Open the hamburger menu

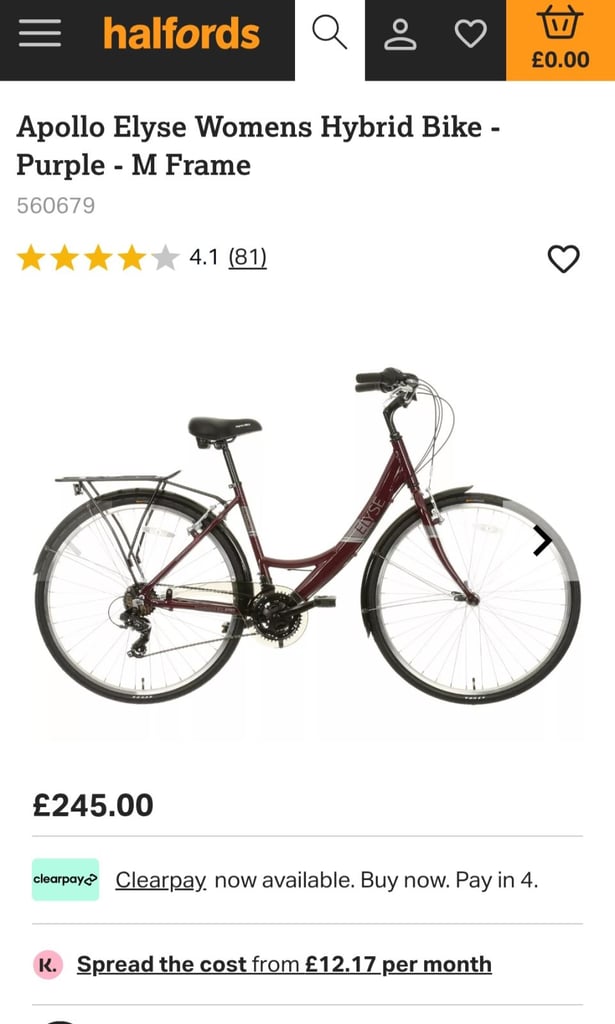pyautogui.click(x=39, y=33)
